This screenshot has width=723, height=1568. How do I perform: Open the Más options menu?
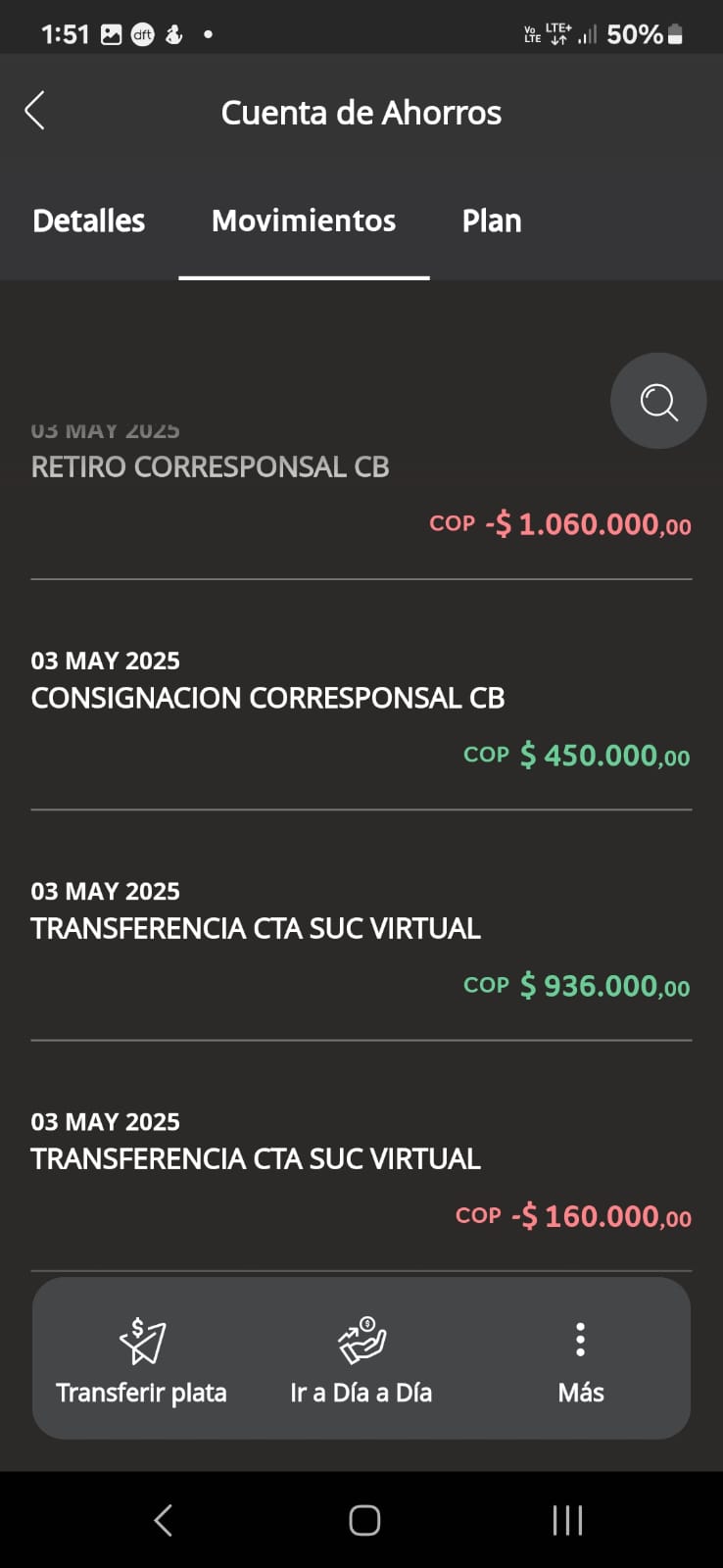580,1359
